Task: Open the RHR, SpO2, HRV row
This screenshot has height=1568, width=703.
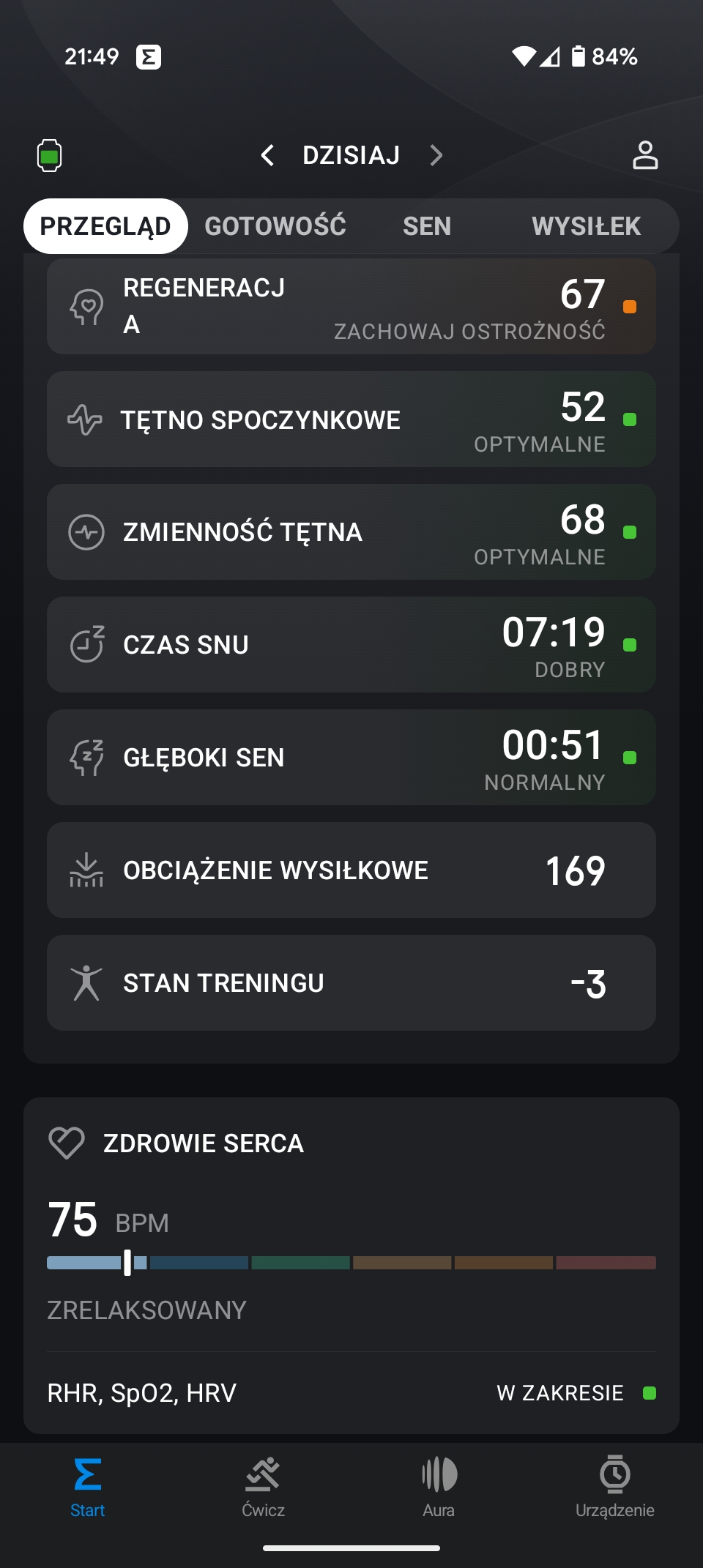Action: click(x=351, y=1392)
